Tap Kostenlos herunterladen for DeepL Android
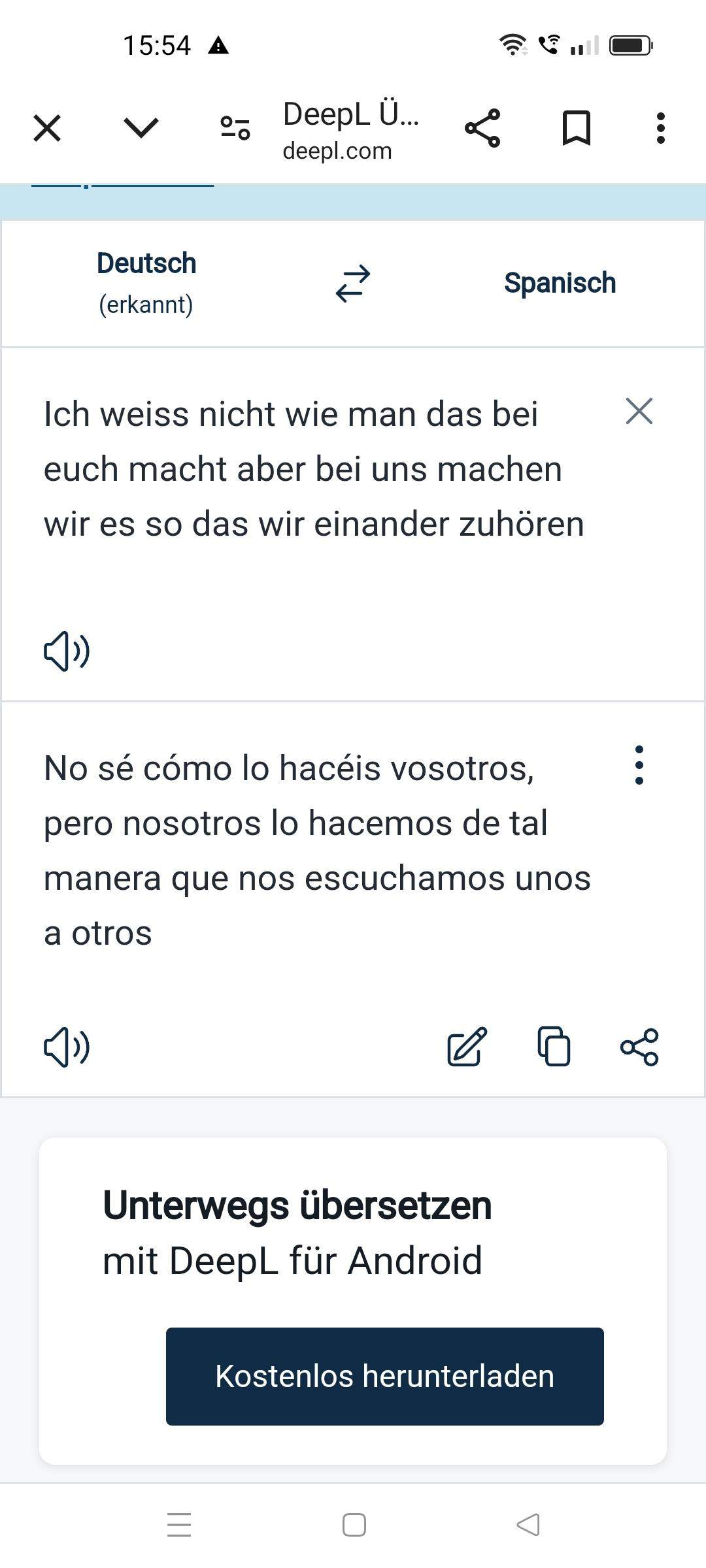This screenshot has height=1568, width=706. pos(386,1376)
